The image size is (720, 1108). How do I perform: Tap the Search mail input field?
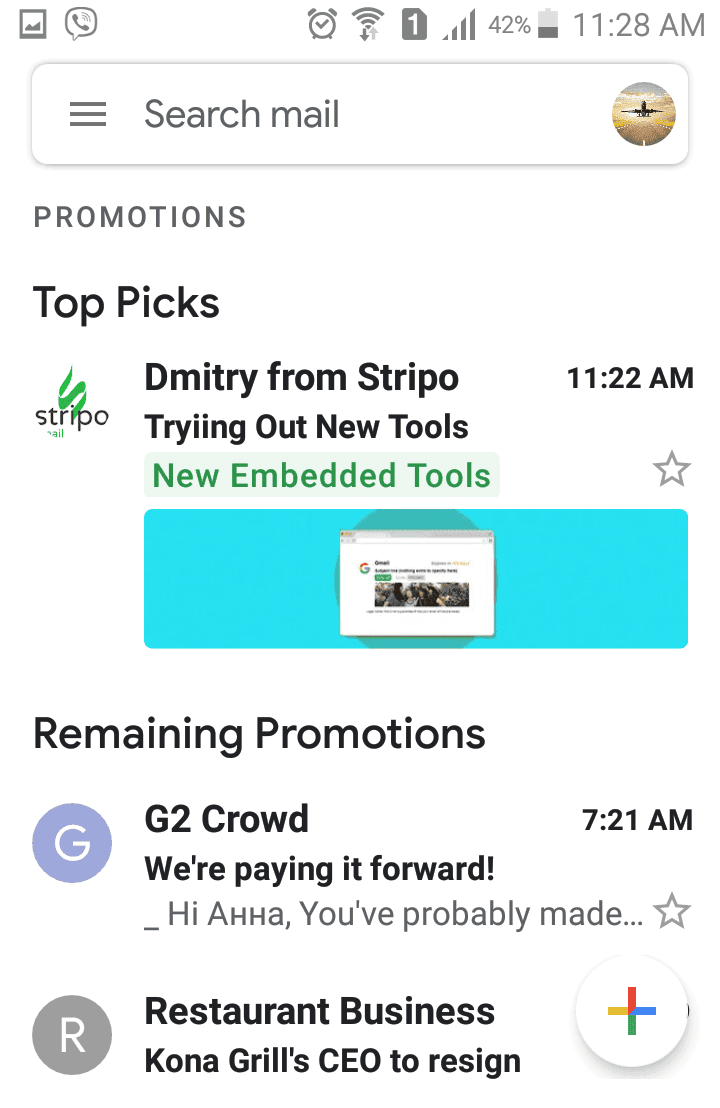242,113
